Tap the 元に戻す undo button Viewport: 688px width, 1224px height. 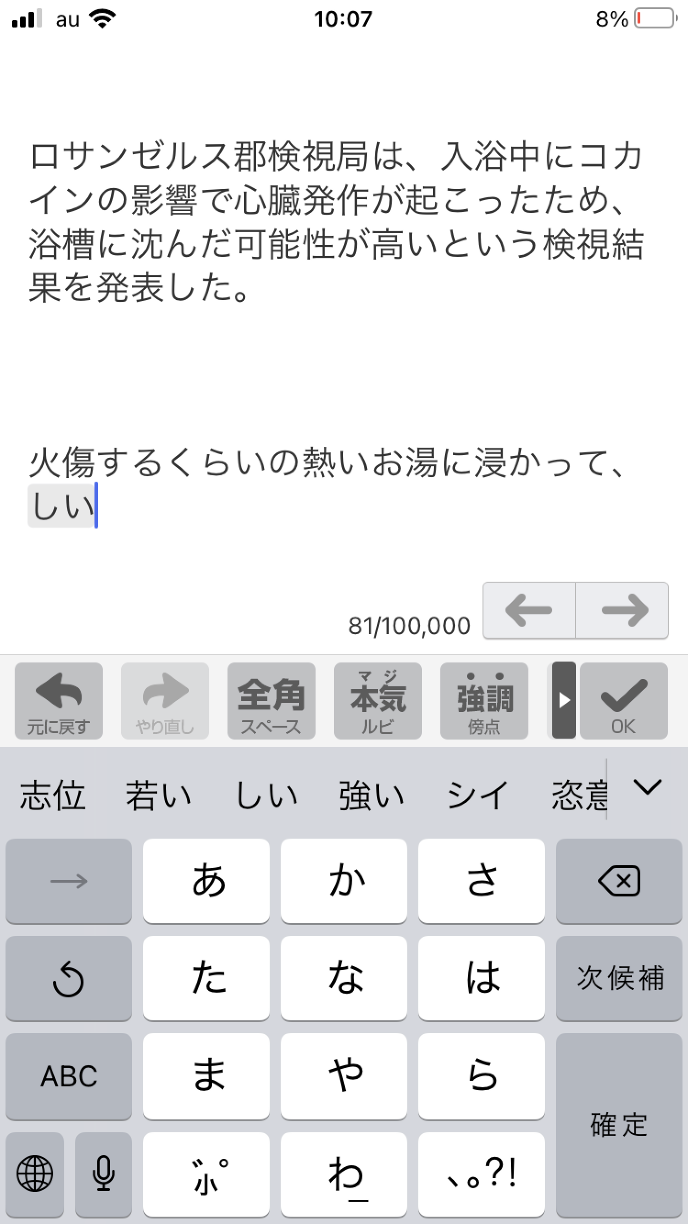[x=58, y=700]
